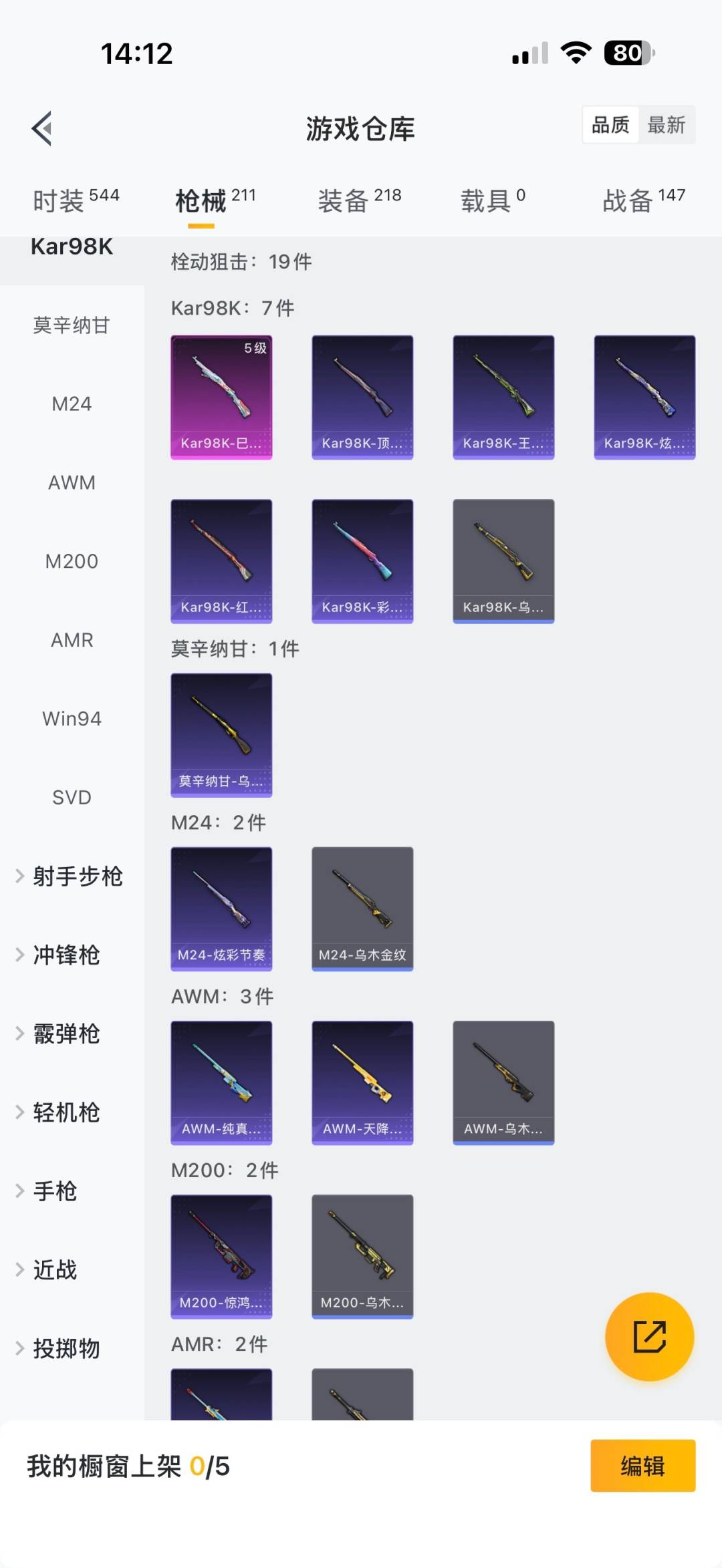The width and height of the screenshot is (722, 1568).
Task: Switch to the 装备 tab
Action: [x=359, y=200]
